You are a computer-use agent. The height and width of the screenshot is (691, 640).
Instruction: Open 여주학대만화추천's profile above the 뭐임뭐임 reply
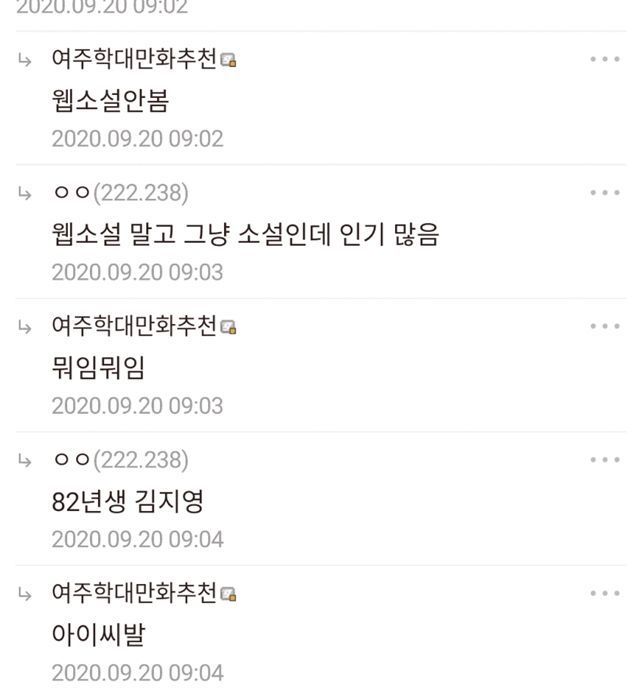[134, 326]
